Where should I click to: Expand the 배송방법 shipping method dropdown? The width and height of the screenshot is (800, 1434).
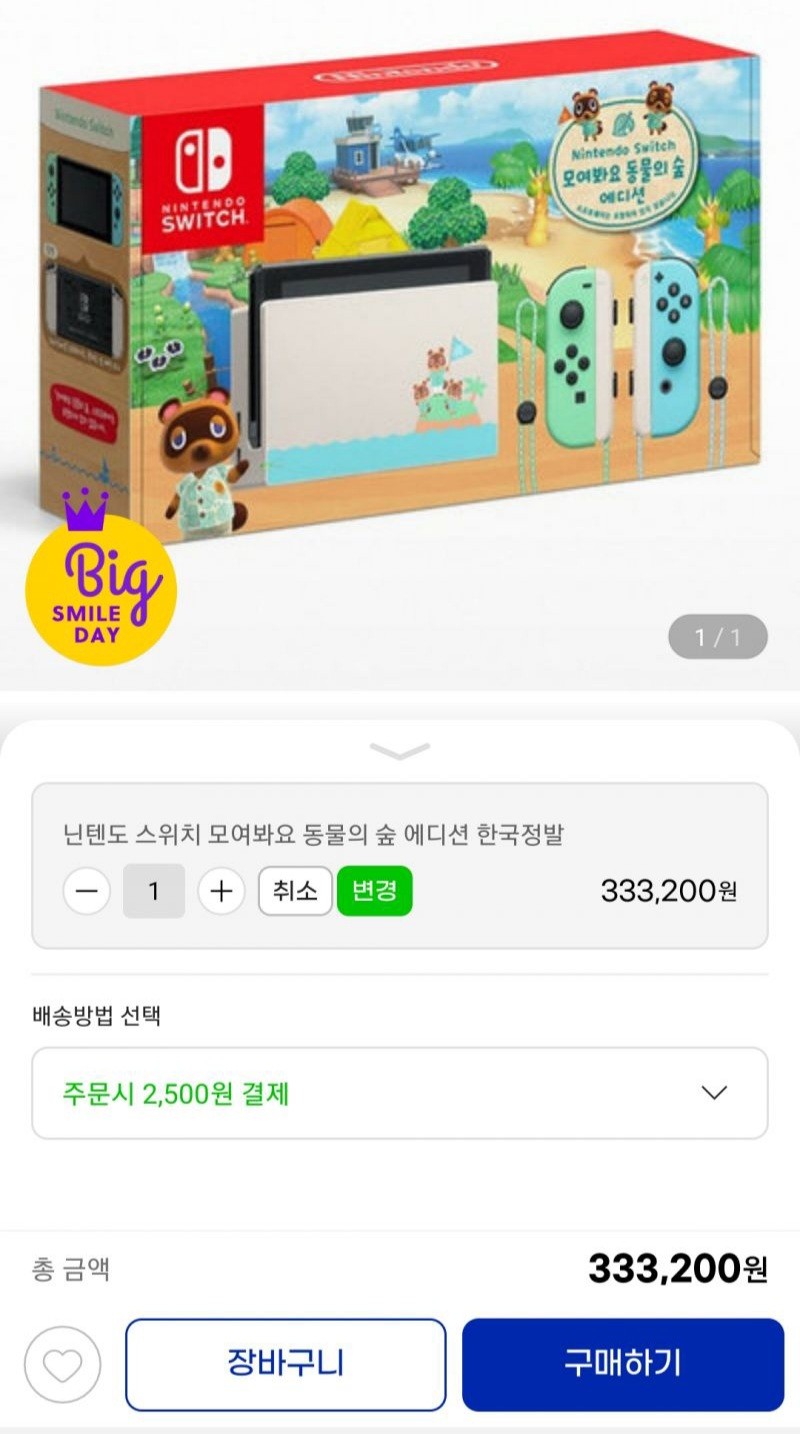pyautogui.click(x=400, y=1093)
